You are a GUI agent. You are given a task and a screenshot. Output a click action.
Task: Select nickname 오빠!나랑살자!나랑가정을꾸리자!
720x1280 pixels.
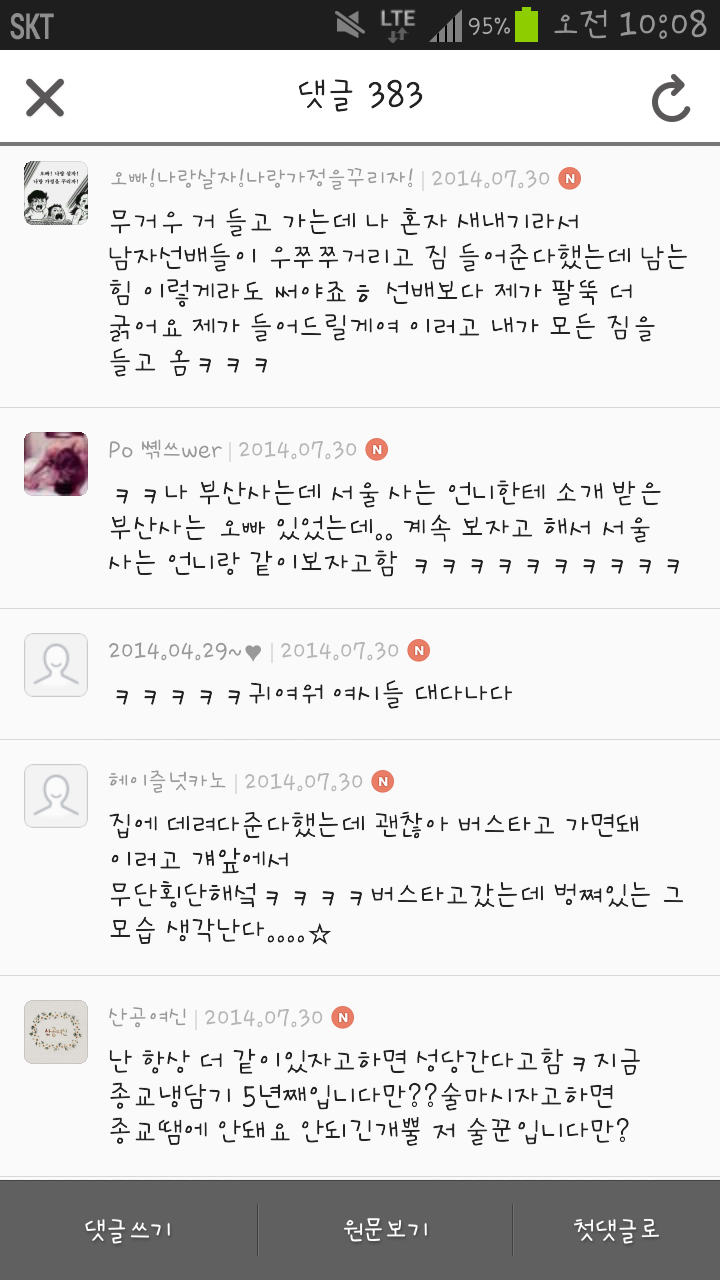[x=262, y=178]
